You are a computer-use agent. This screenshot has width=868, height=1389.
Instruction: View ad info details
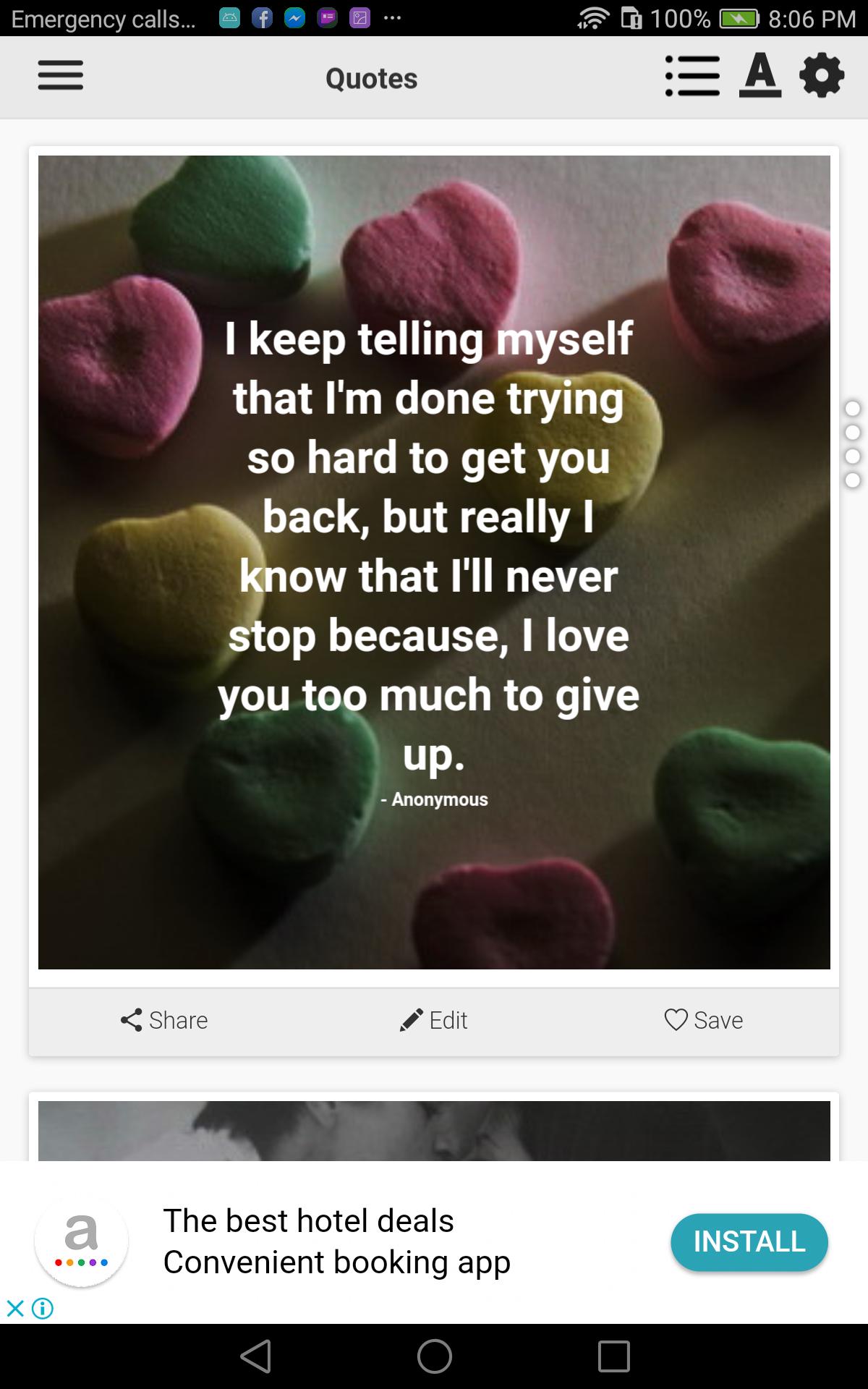coord(43,1308)
